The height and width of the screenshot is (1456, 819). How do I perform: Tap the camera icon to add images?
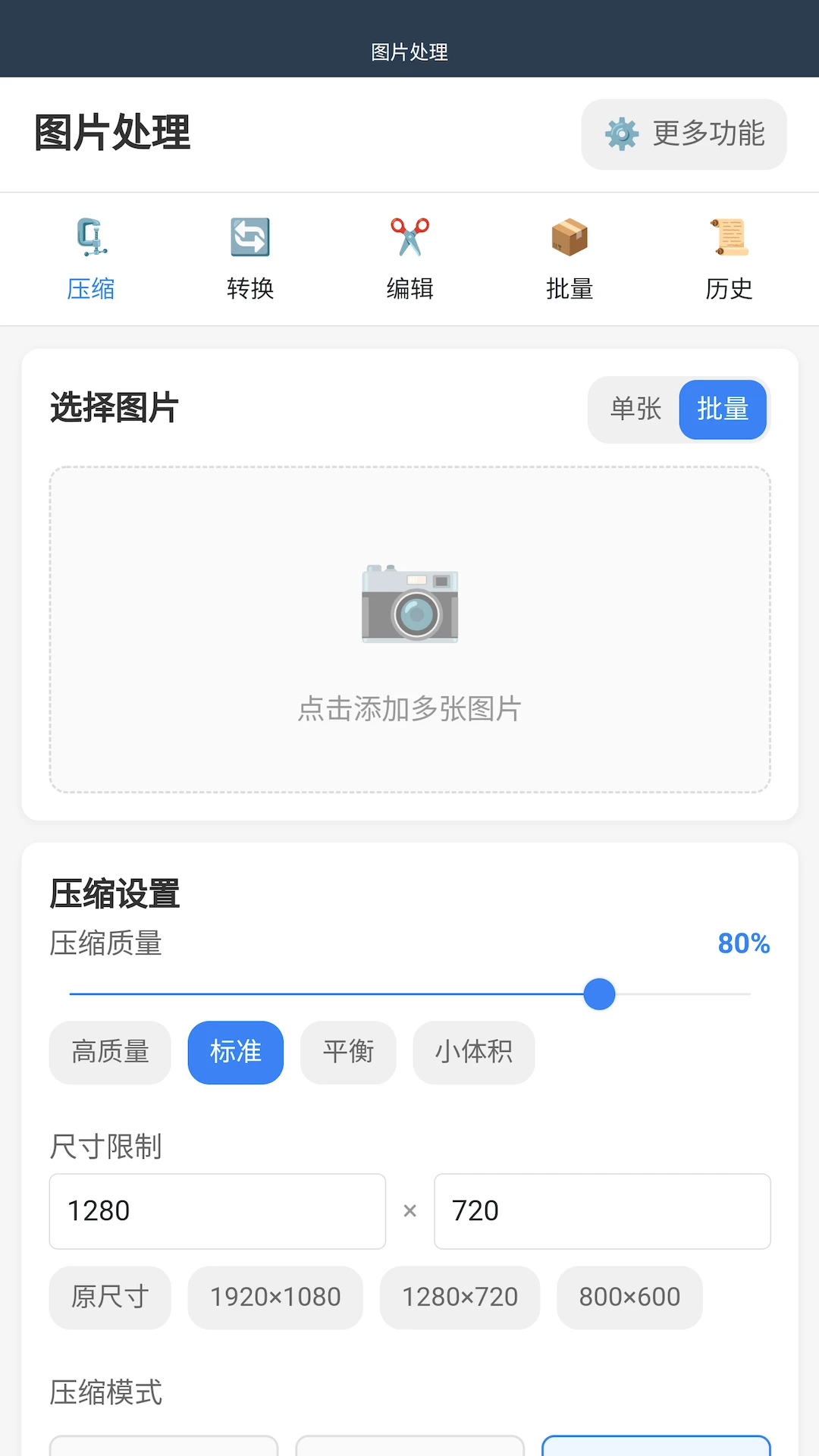[409, 605]
